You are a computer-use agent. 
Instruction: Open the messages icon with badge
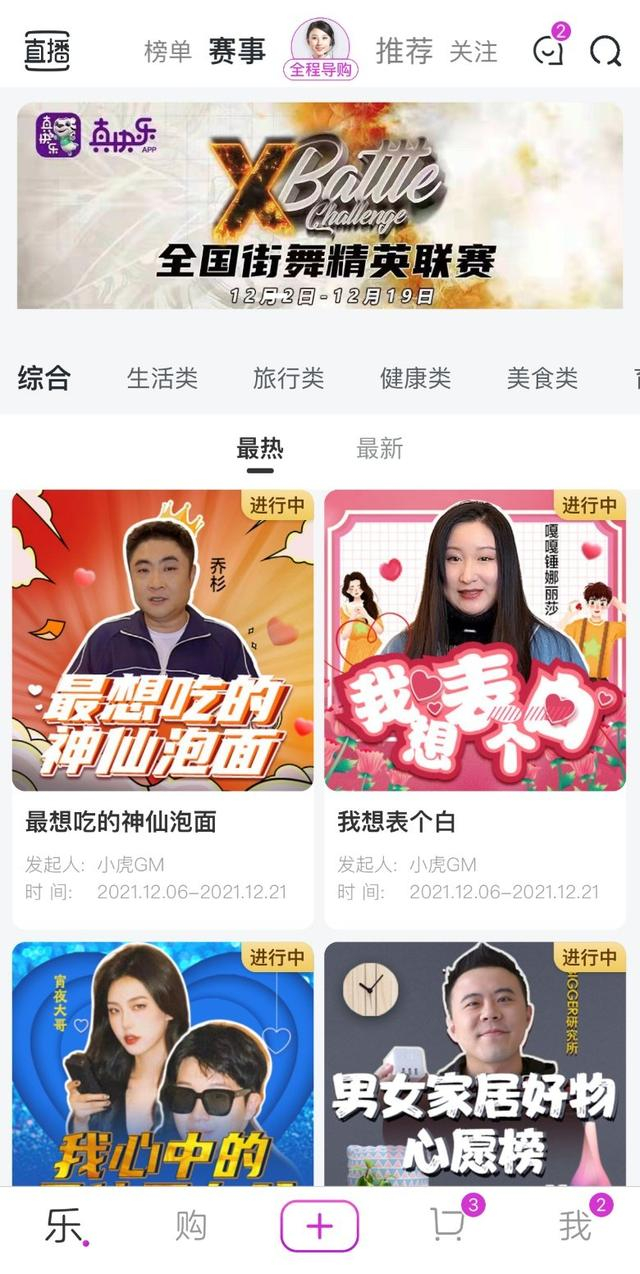(x=548, y=50)
